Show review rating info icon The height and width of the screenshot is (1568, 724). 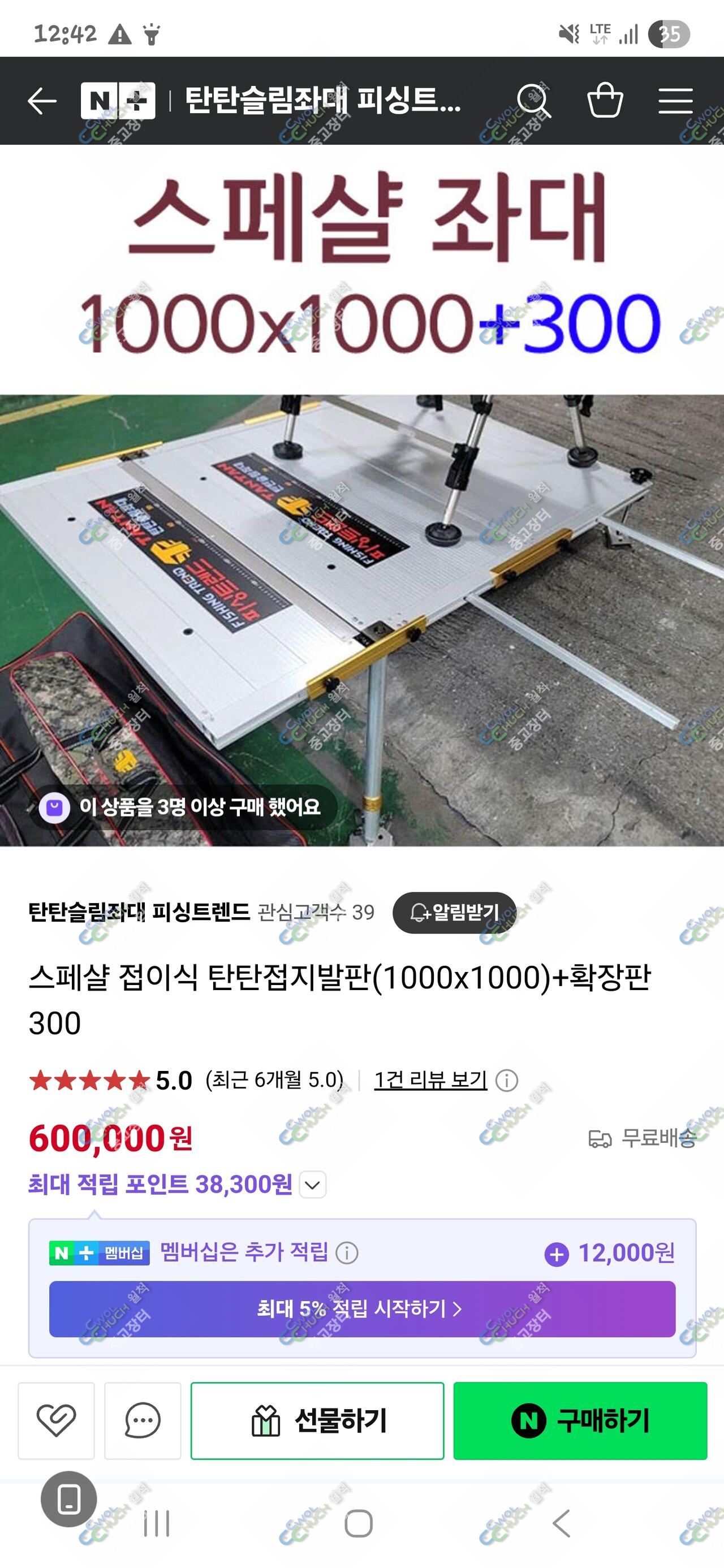pyautogui.click(x=507, y=1081)
